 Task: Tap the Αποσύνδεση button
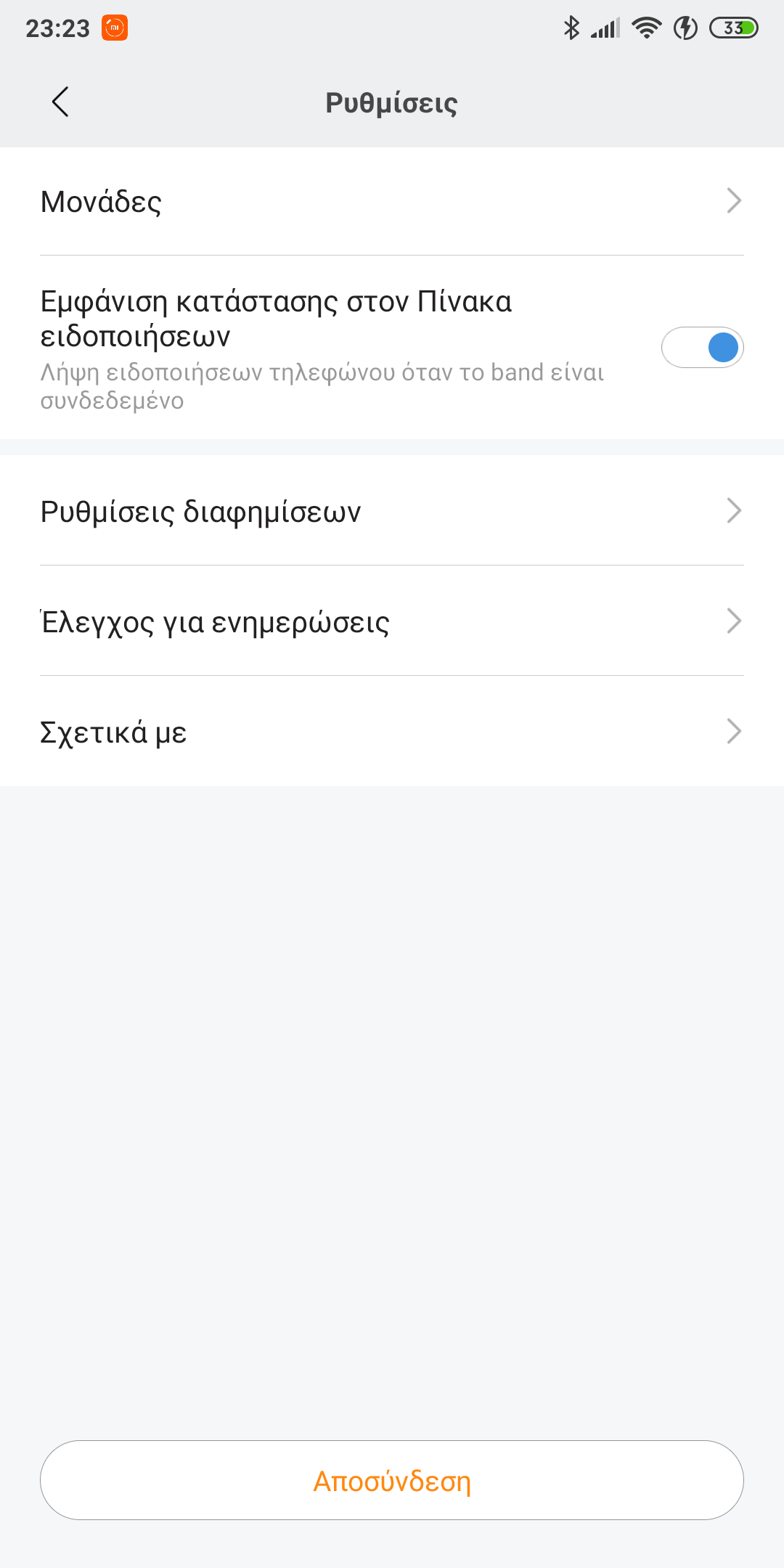[392, 1480]
